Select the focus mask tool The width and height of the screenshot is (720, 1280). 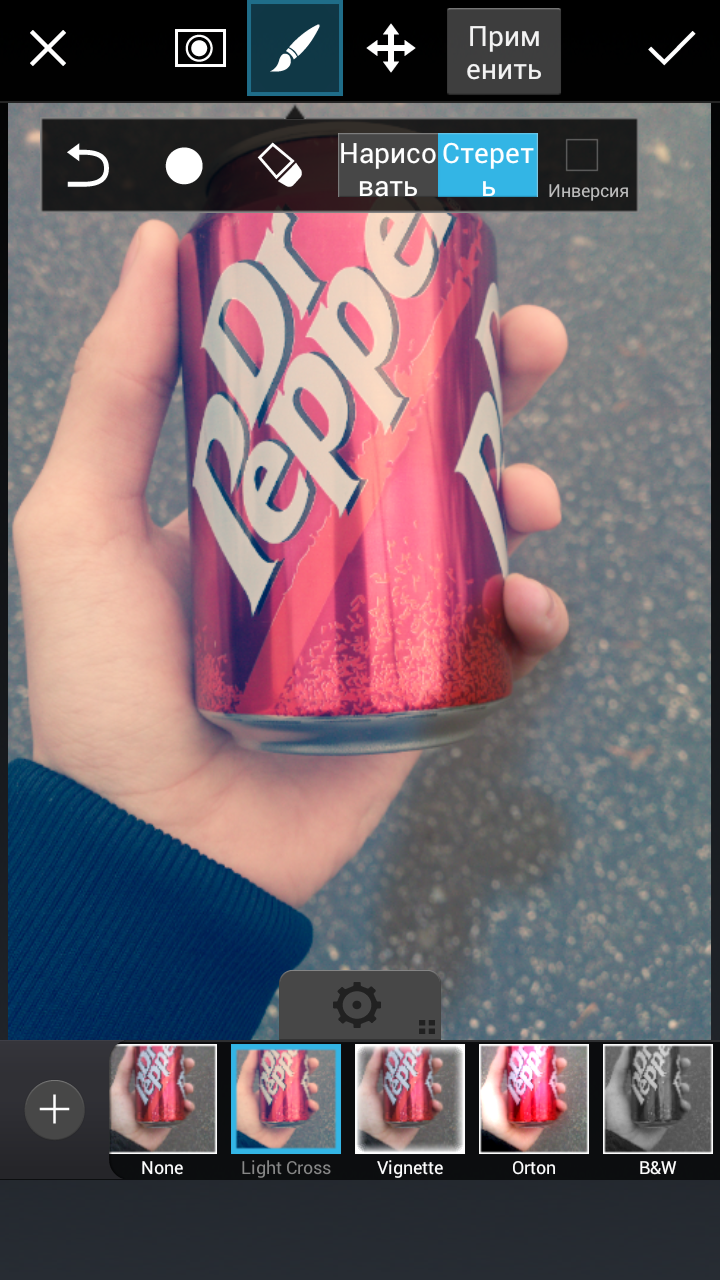pos(200,48)
